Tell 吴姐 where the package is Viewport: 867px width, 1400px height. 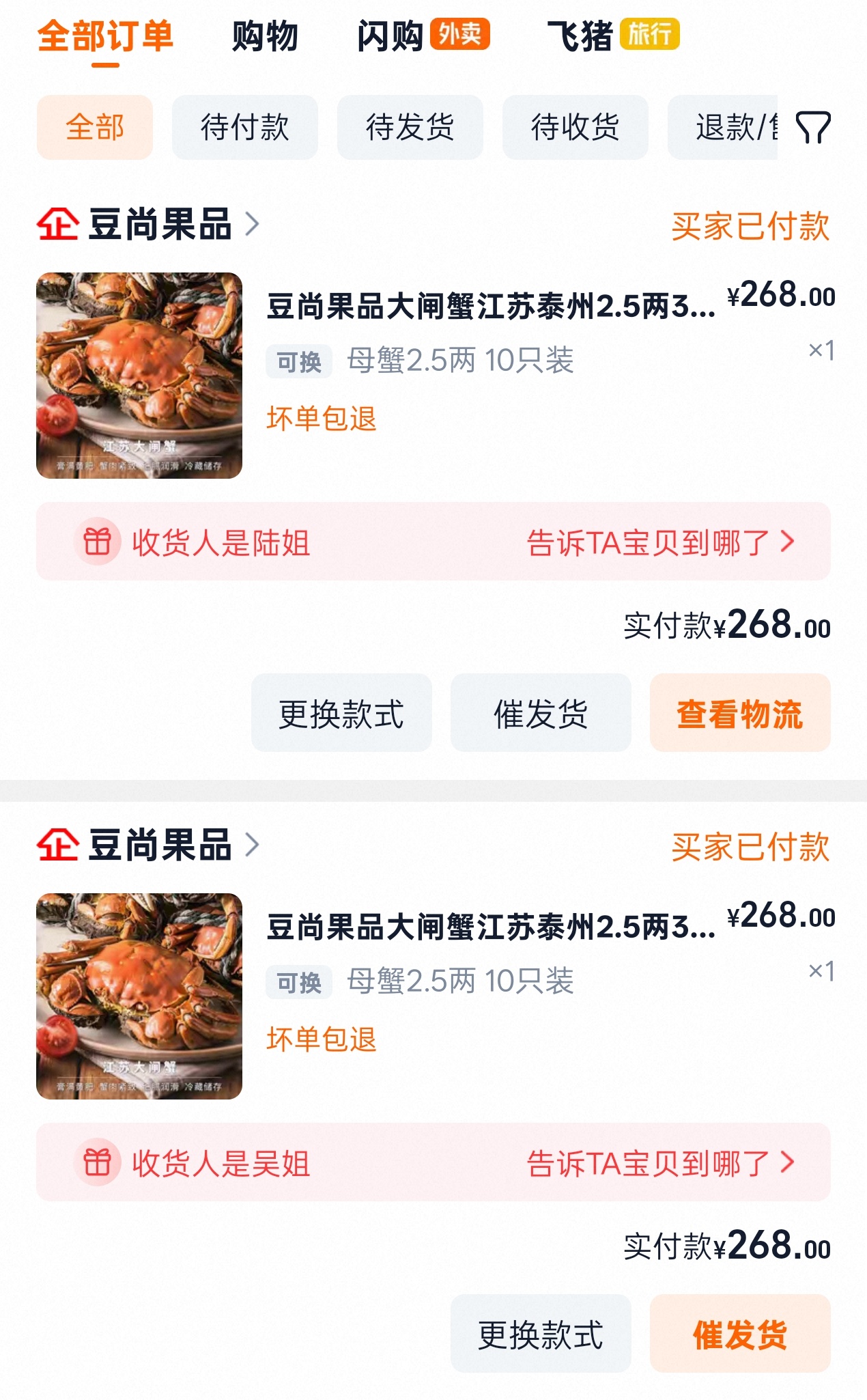[659, 1163]
